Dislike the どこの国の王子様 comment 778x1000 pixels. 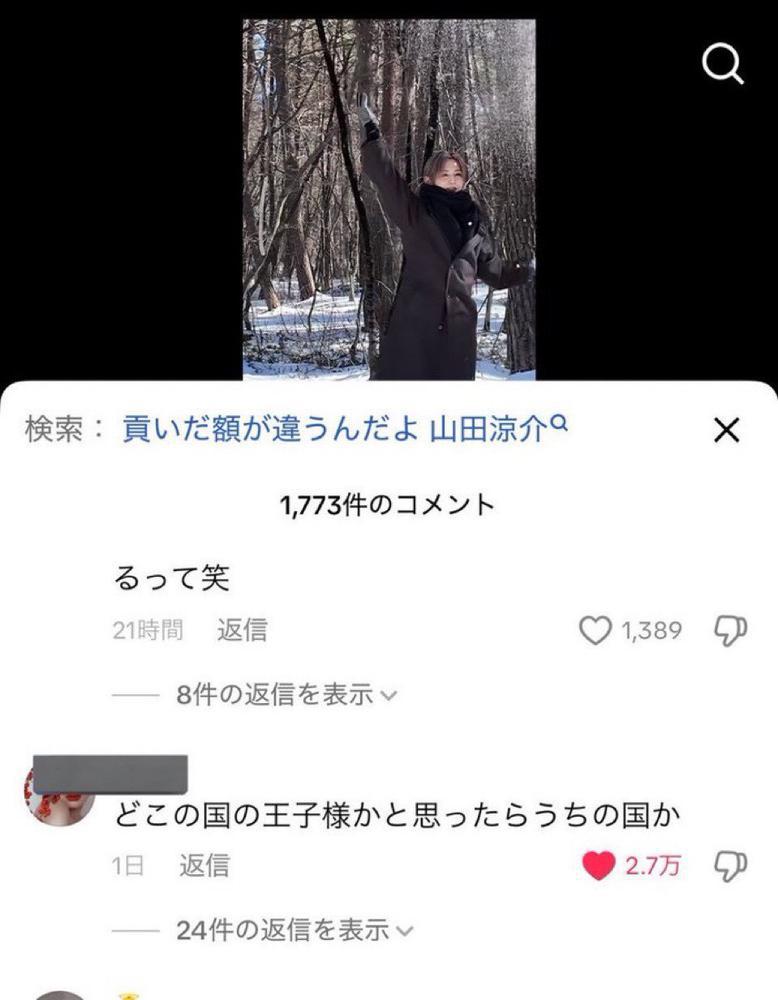(x=731, y=866)
